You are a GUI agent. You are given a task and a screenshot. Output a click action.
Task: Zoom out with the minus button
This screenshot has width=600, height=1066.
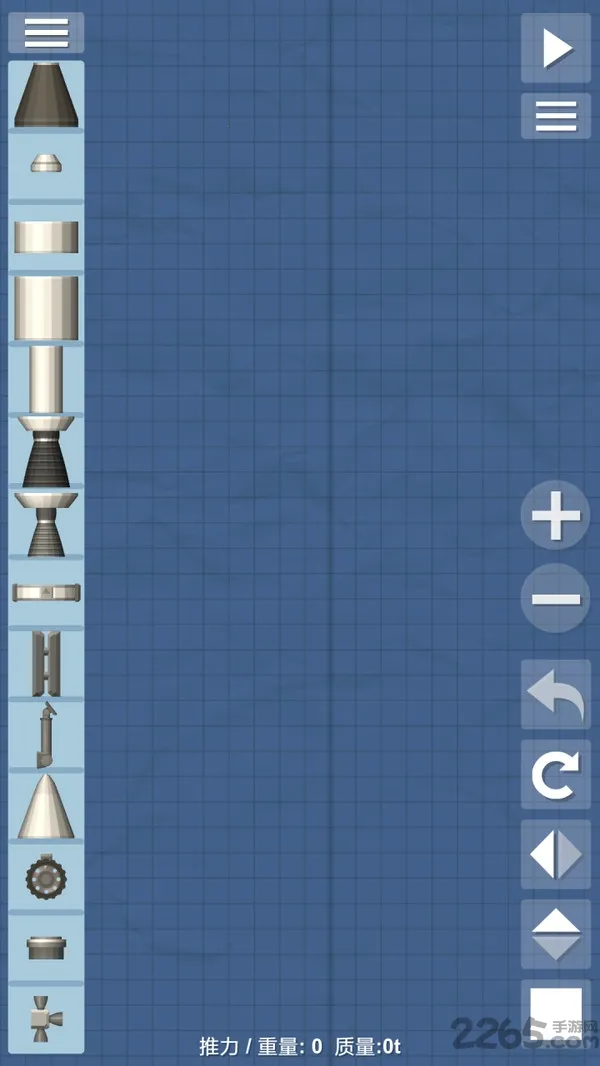[x=555, y=598]
